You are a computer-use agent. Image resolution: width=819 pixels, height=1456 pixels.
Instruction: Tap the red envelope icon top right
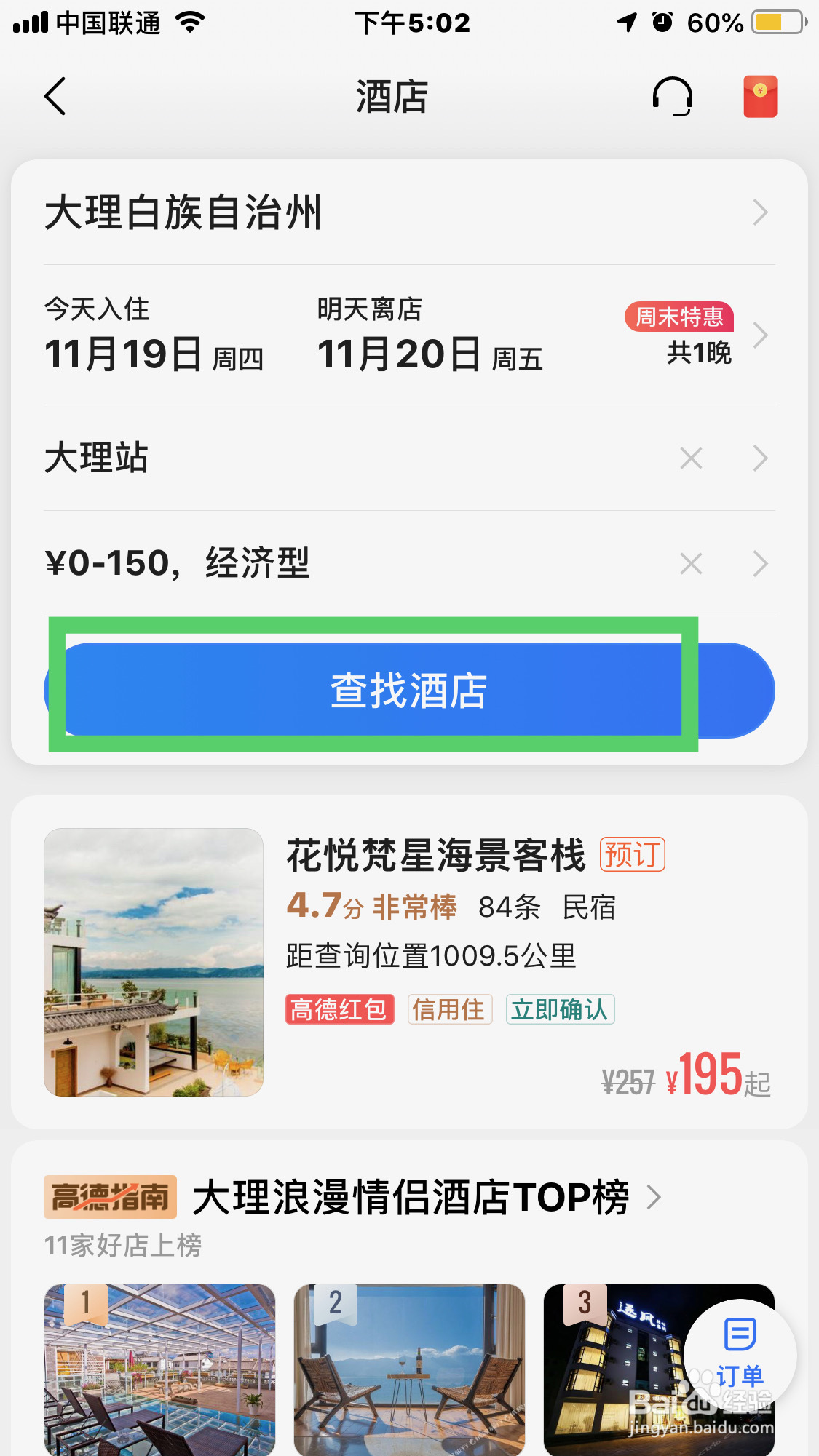[x=759, y=95]
